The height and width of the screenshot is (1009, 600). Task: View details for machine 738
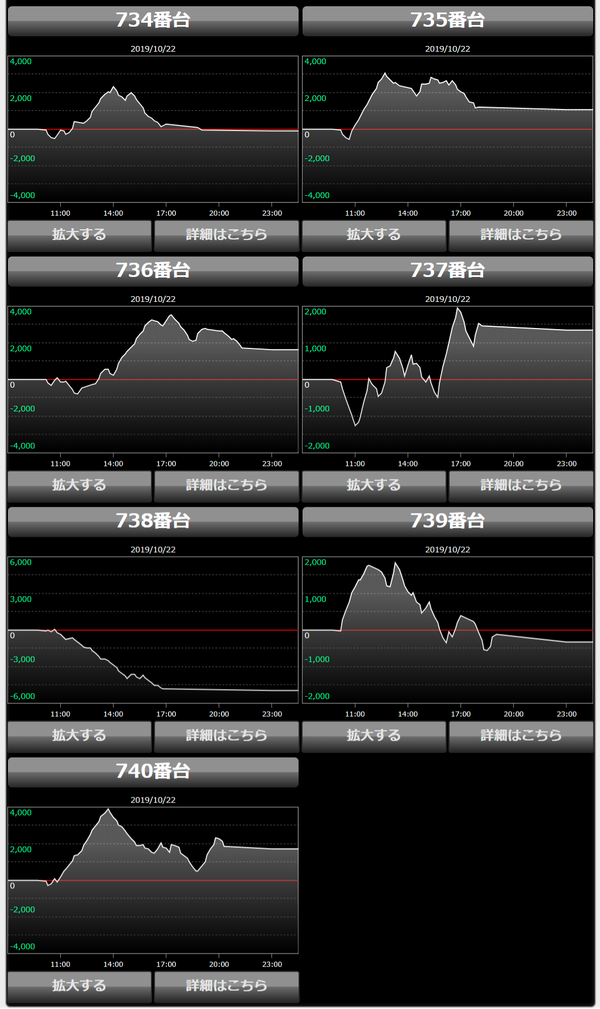click(x=226, y=735)
